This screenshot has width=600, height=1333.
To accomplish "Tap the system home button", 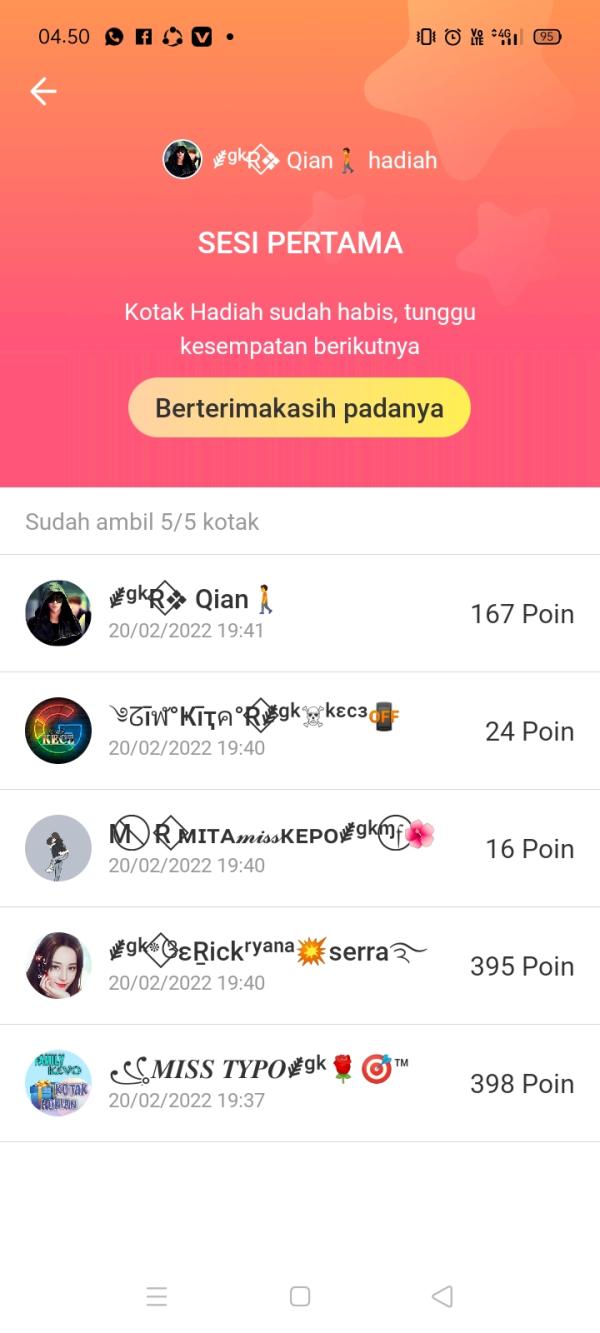I will [x=300, y=1297].
